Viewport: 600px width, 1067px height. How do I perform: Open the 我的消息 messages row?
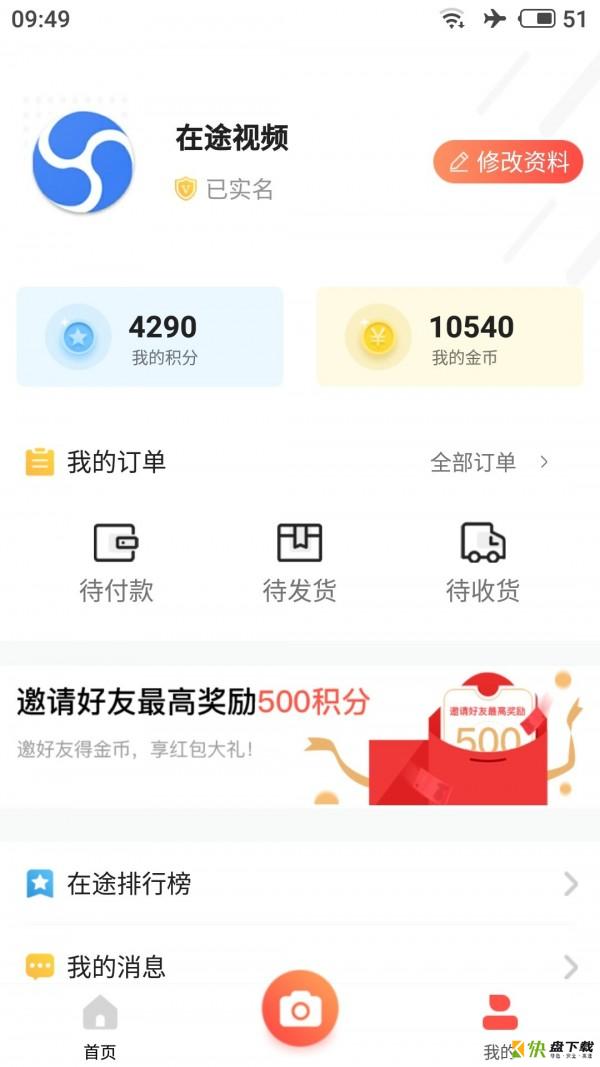[299, 966]
